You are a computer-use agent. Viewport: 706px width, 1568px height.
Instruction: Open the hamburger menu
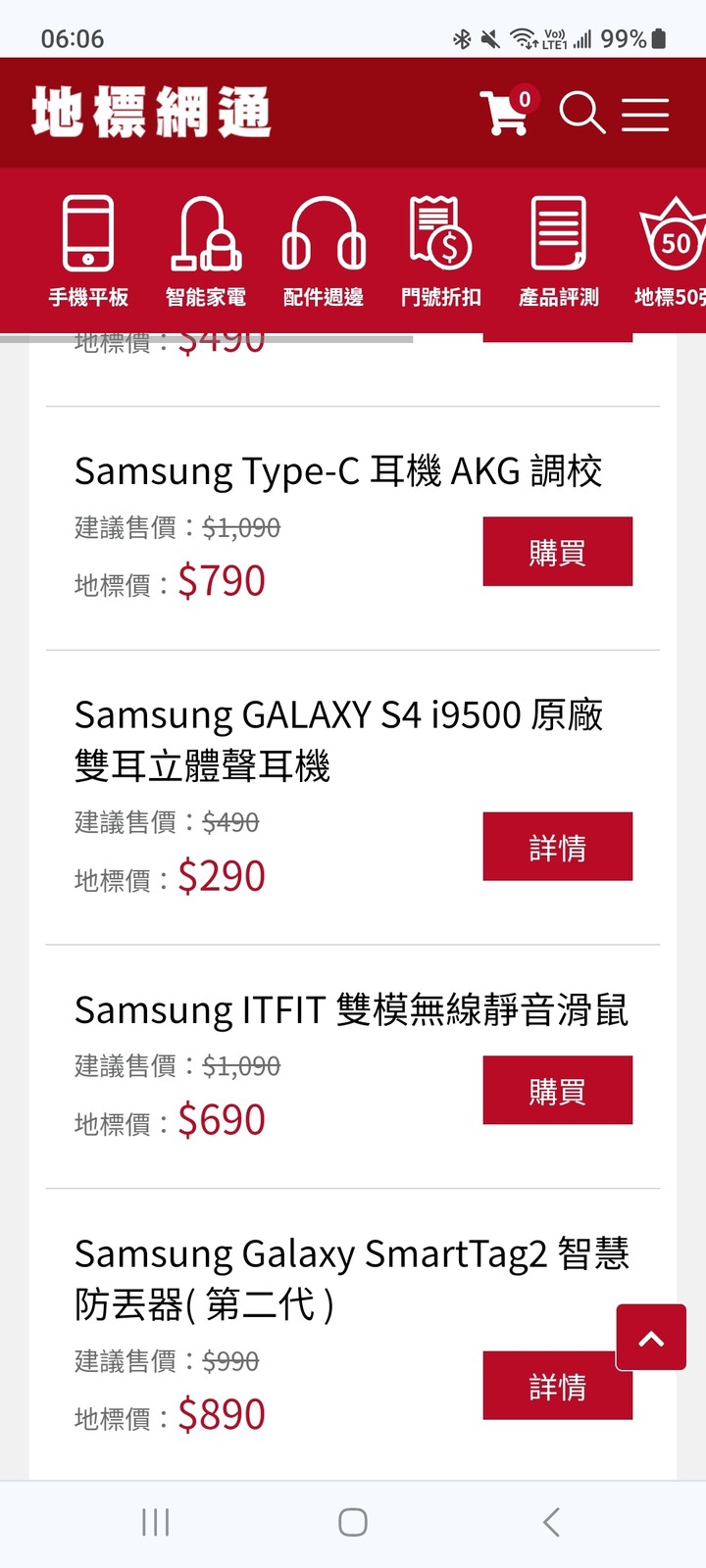(x=645, y=114)
